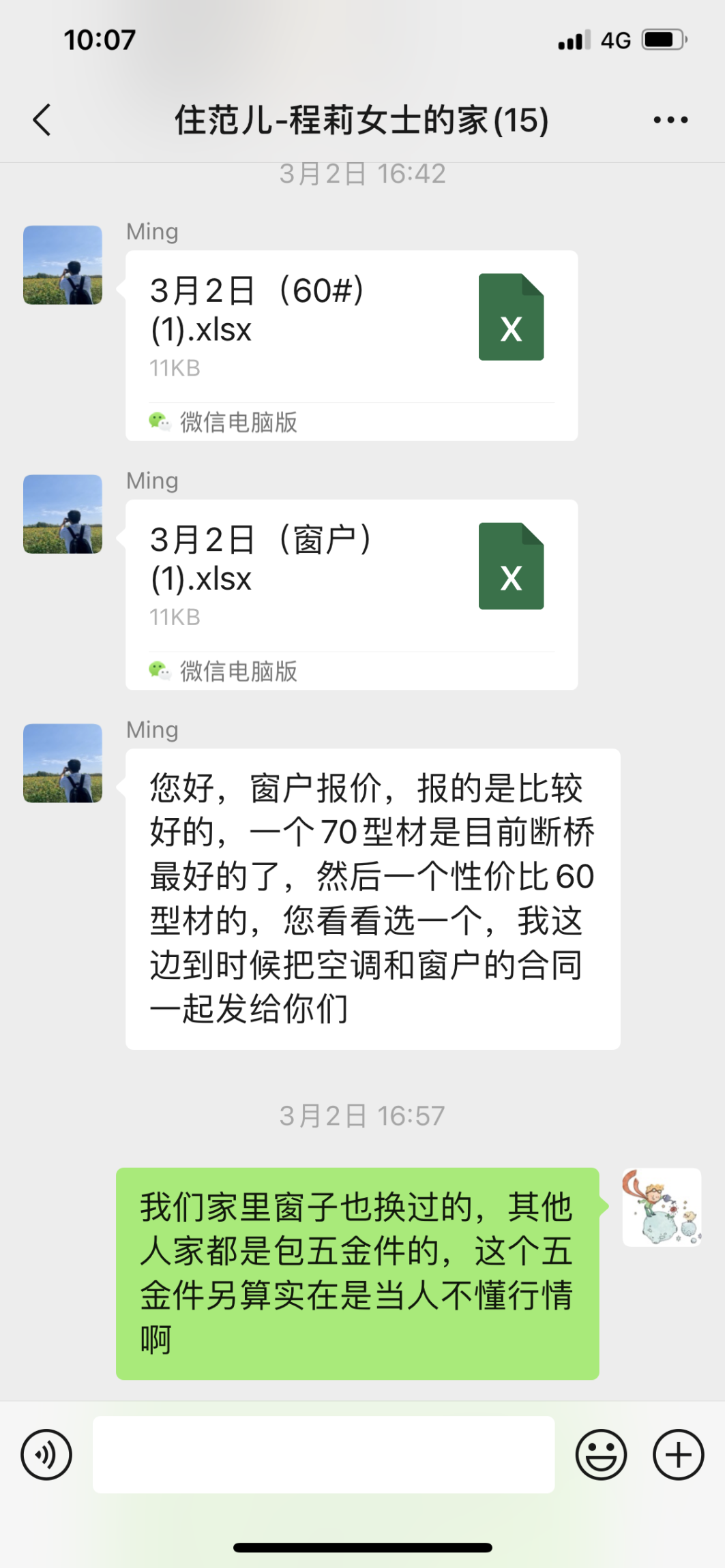
Task: Switch to voice message input
Action: tap(46, 1454)
